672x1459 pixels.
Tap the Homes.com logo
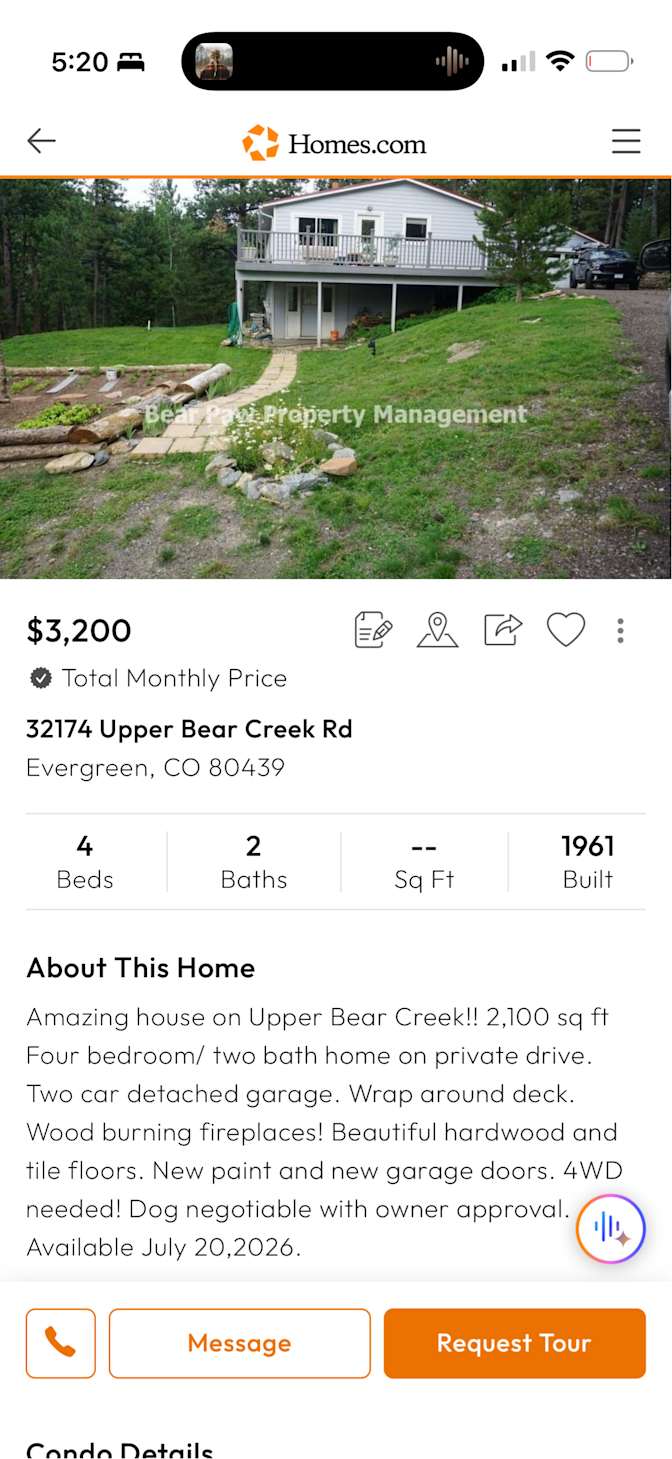coord(334,143)
